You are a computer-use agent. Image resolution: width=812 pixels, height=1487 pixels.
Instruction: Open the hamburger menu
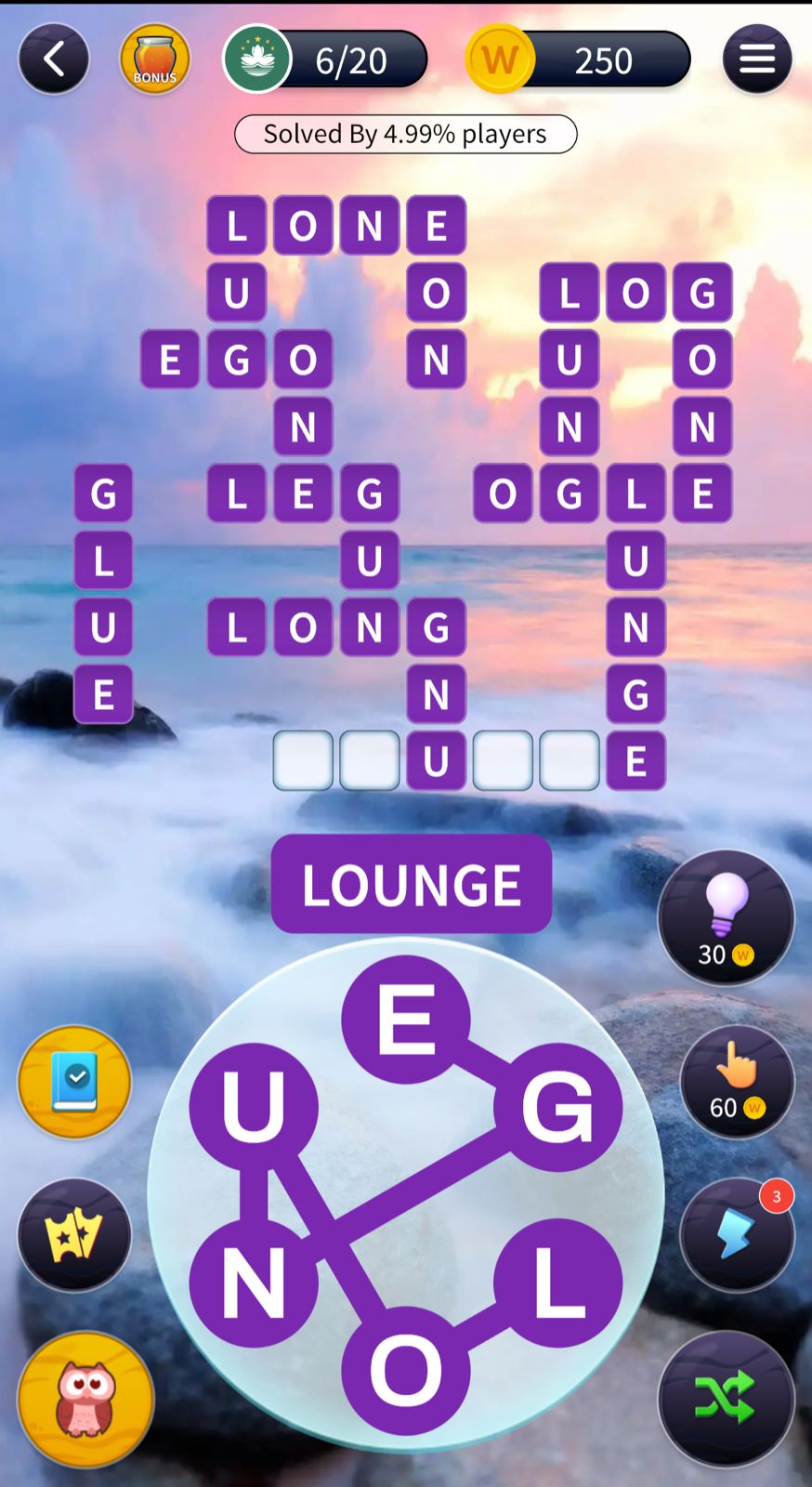[x=756, y=60]
